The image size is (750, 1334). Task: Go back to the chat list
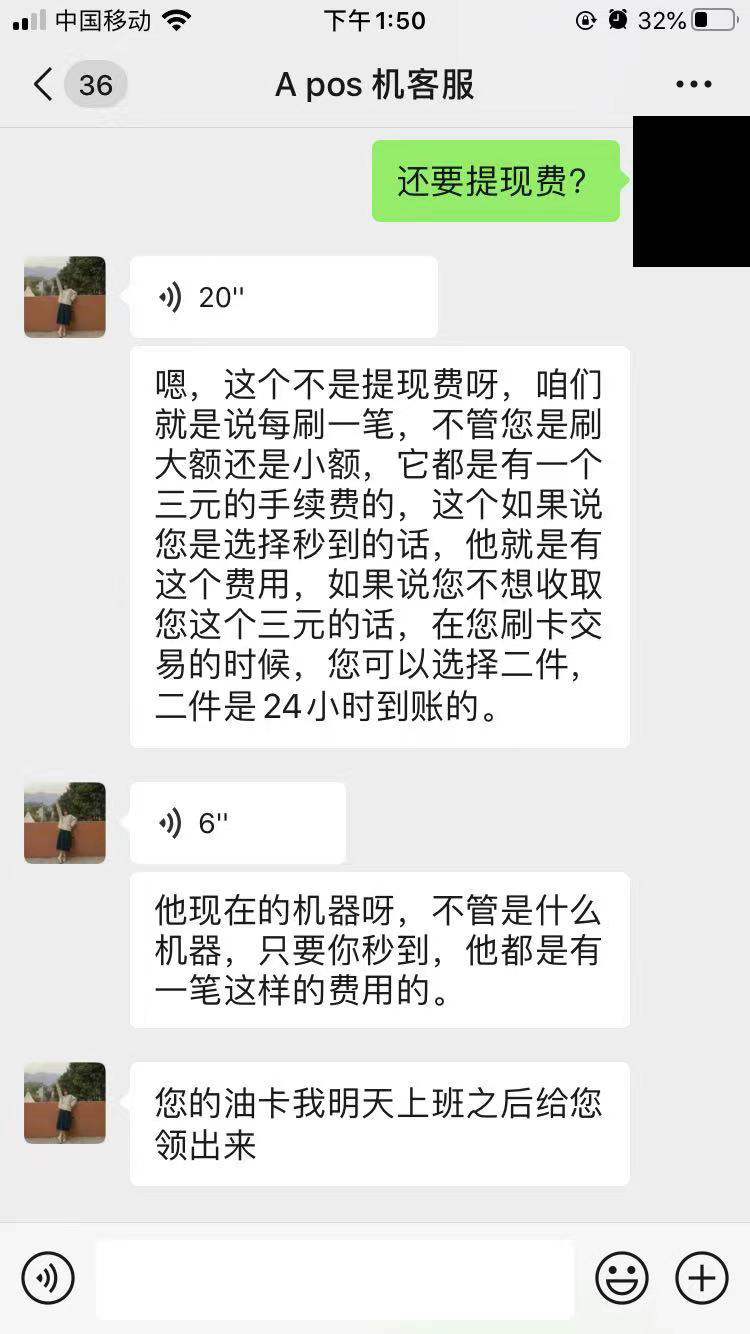click(43, 85)
